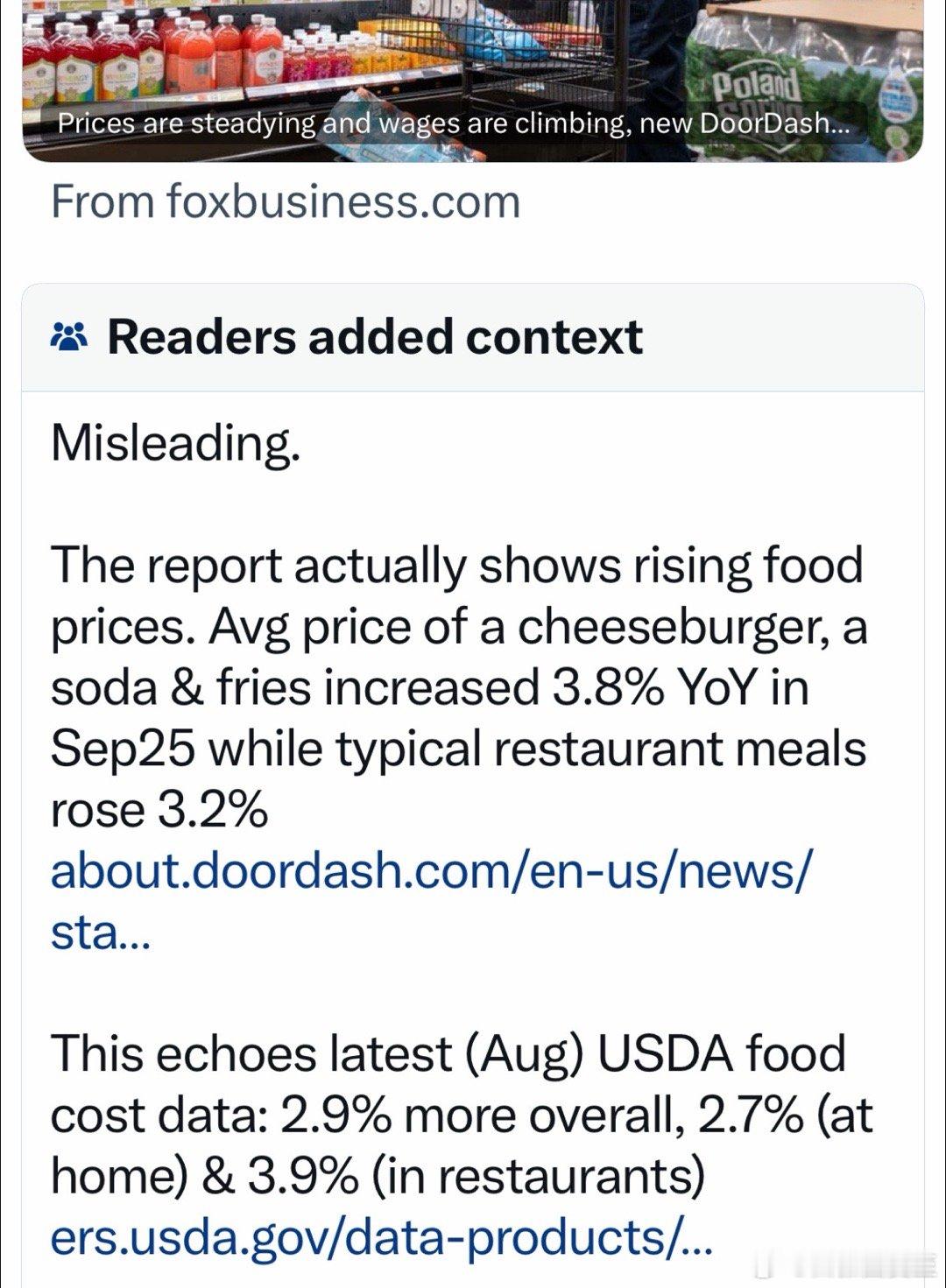Viewport: 946px width, 1288px height.
Task: Open the ers.usda.gov data-products link
Action: (380, 1238)
